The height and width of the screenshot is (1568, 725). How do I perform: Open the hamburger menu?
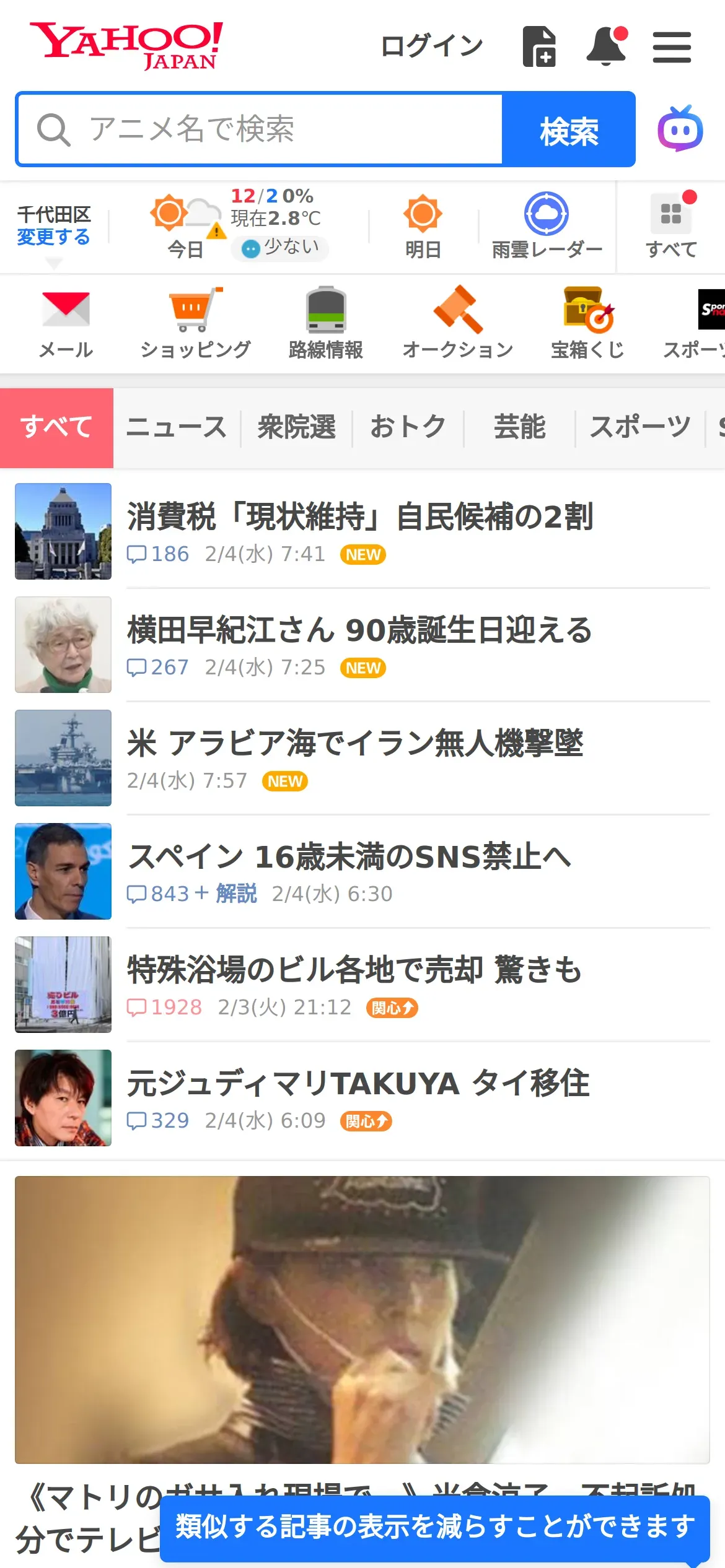672,47
